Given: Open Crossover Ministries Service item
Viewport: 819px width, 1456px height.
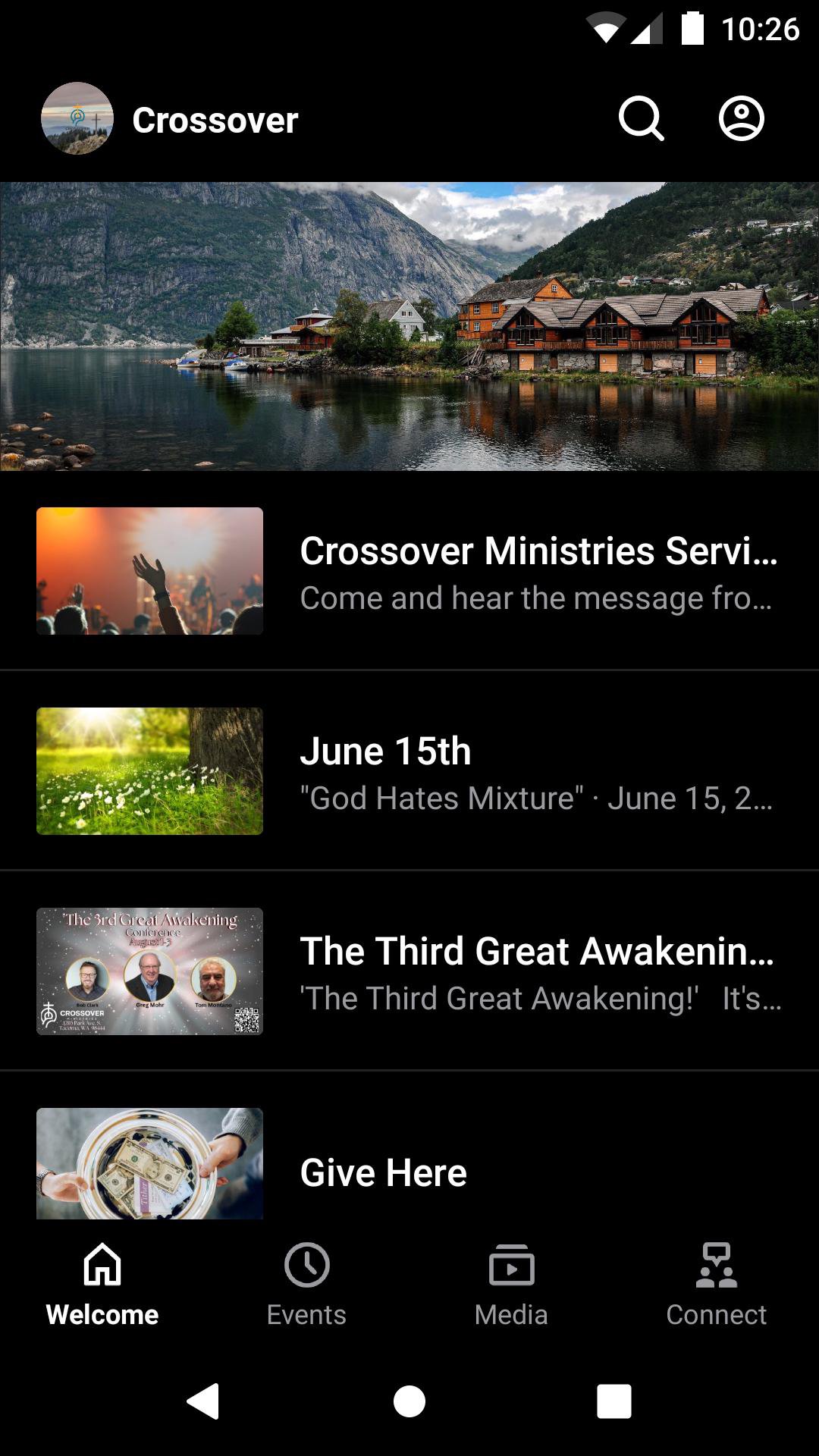Looking at the screenshot, I should pos(409,571).
